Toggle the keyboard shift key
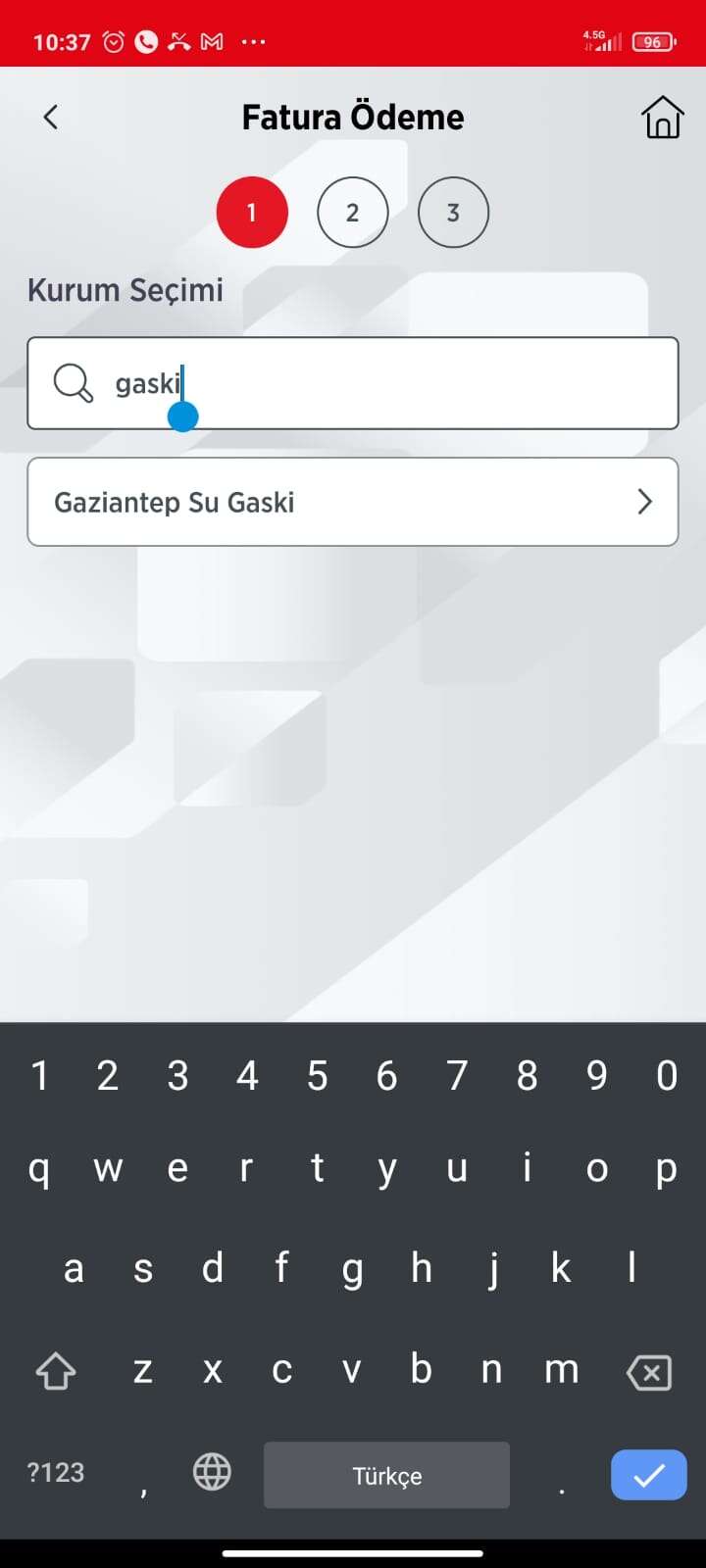The image size is (706, 1568). 56,1371
